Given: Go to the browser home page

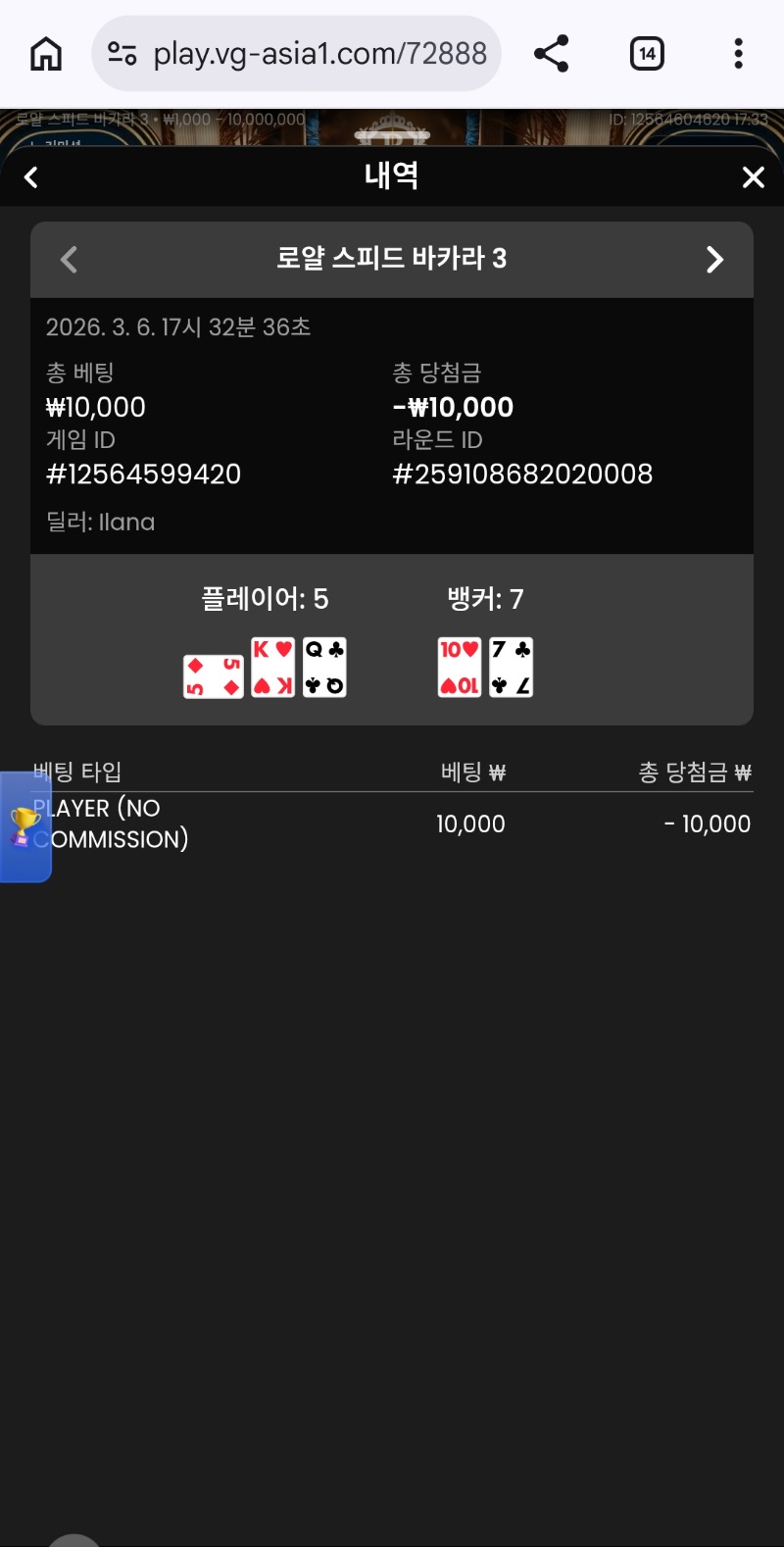Looking at the screenshot, I should [x=45, y=54].
